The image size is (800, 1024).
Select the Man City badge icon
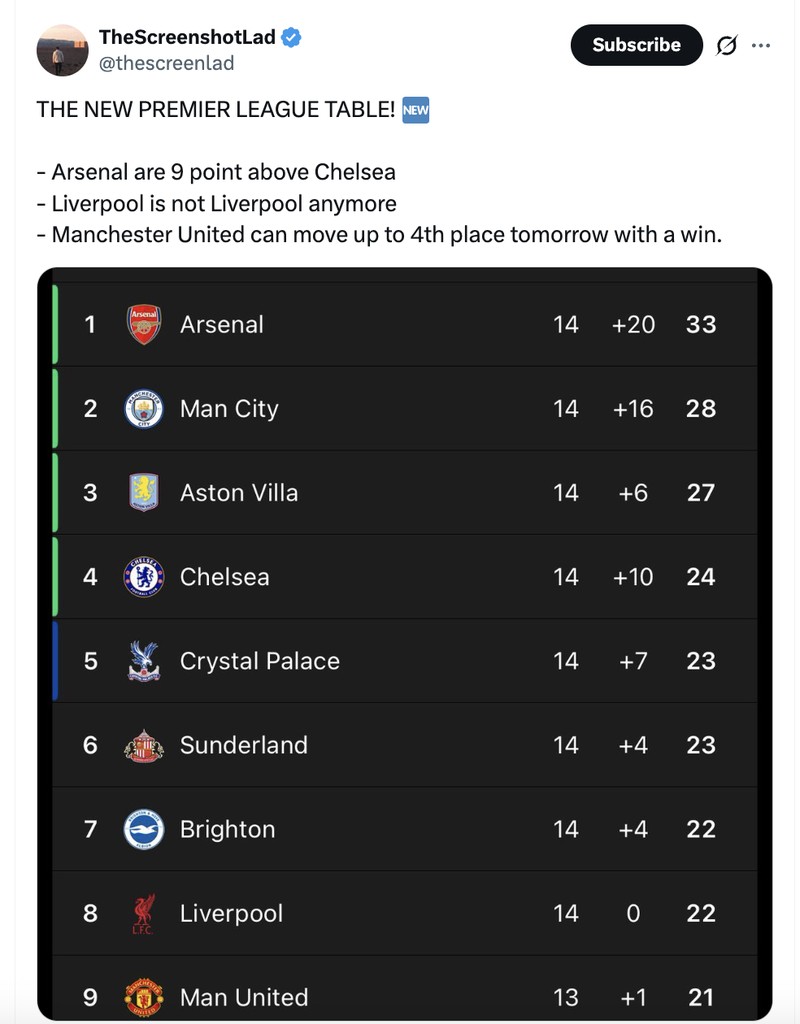[141, 408]
